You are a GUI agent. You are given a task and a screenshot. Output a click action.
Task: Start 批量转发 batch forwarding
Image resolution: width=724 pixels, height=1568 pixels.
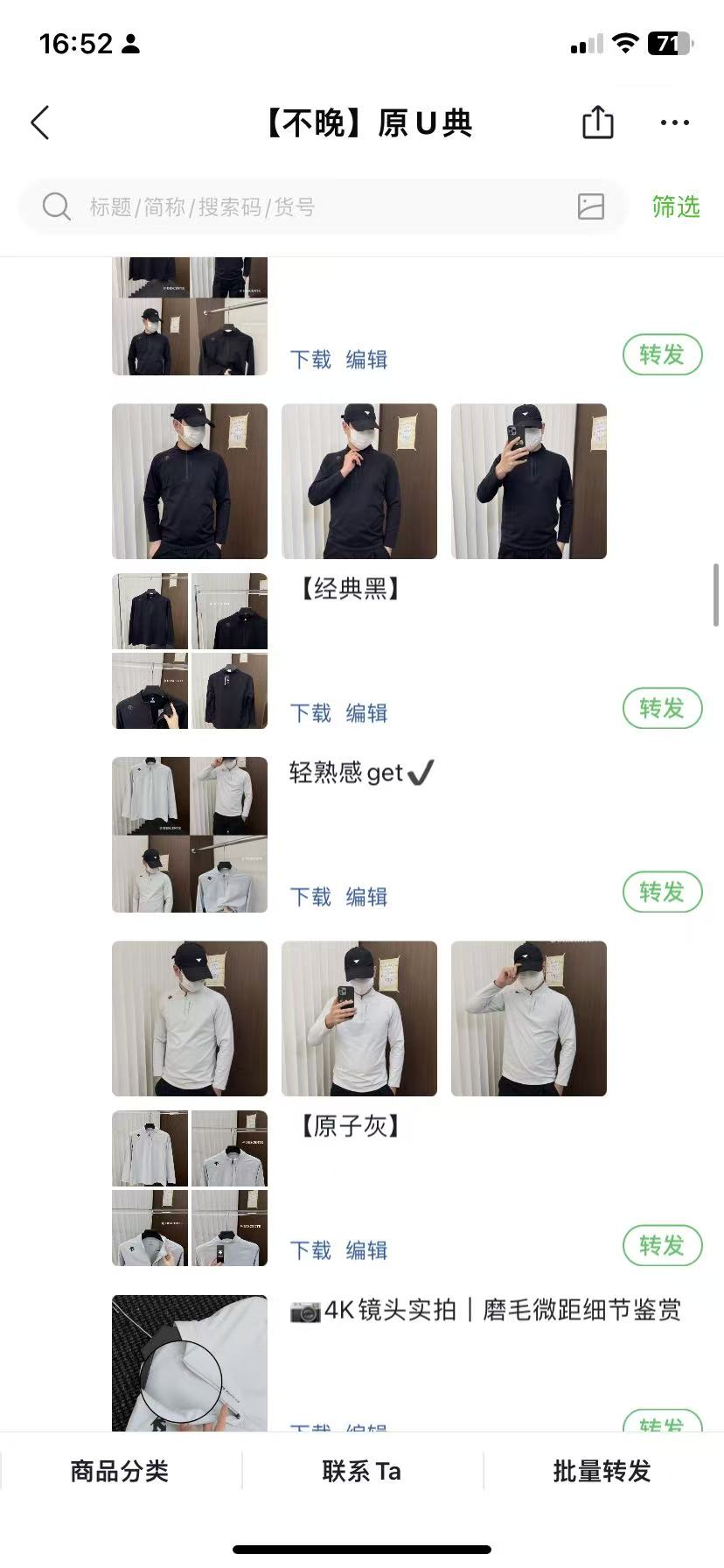click(602, 1471)
